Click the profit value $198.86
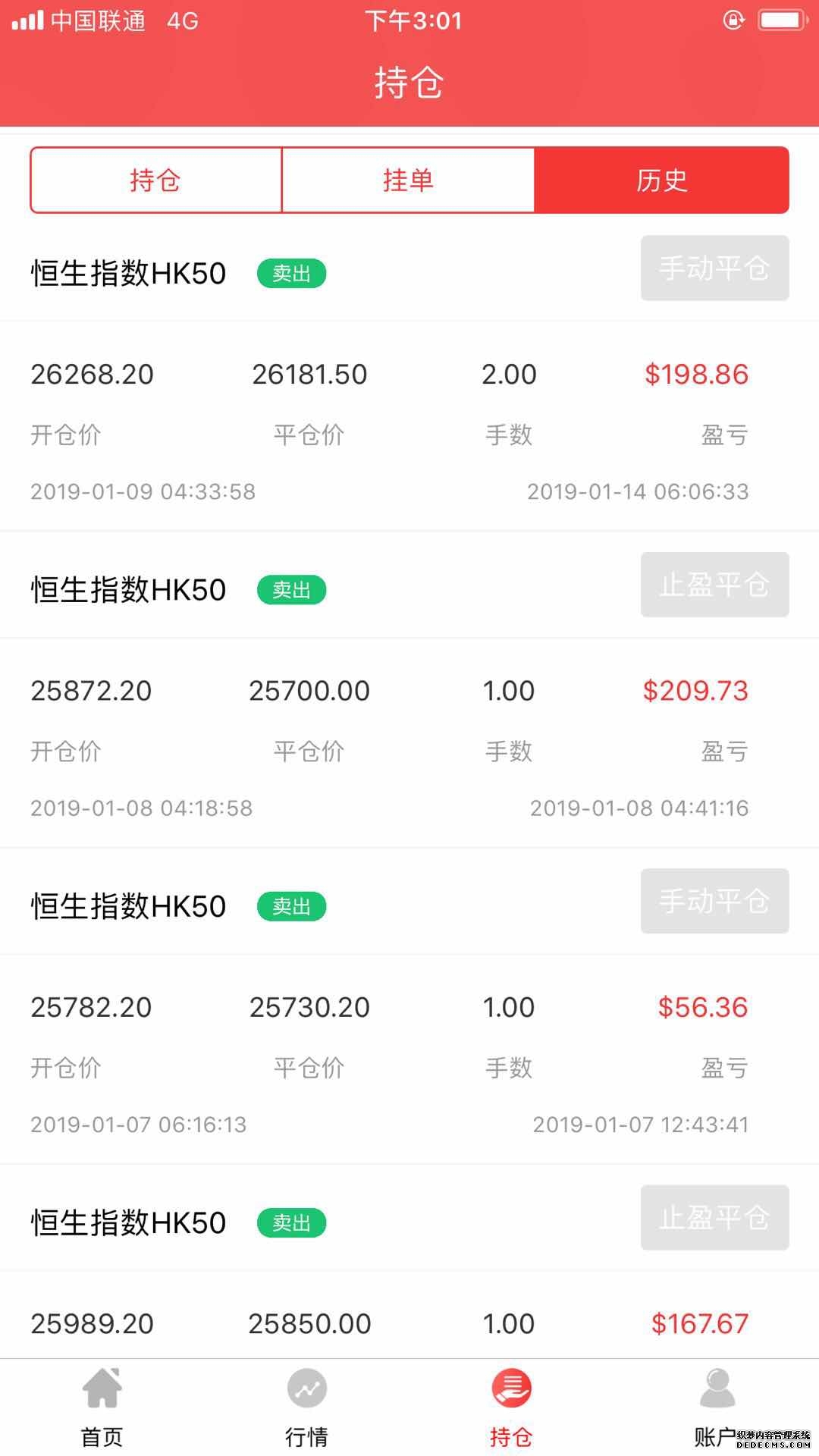Viewport: 819px width, 1456px height. point(698,374)
